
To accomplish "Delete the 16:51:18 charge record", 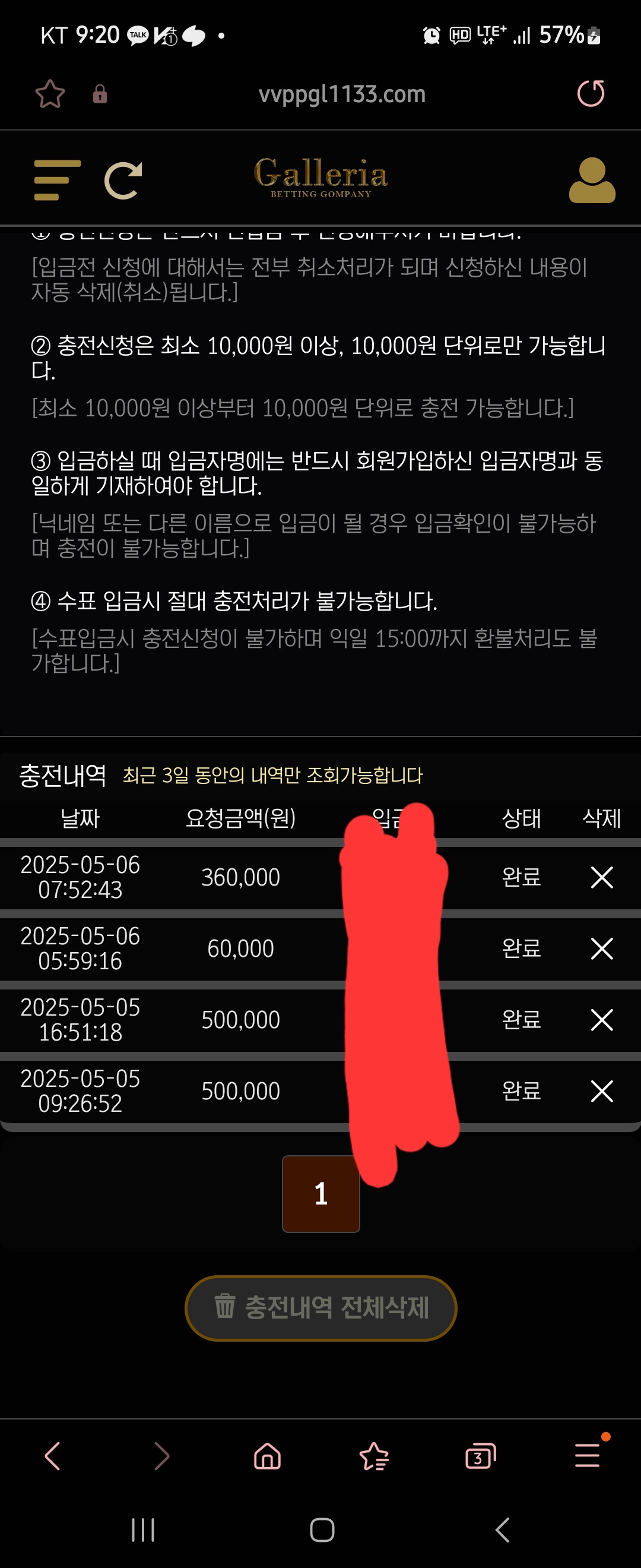I will point(601,1020).
